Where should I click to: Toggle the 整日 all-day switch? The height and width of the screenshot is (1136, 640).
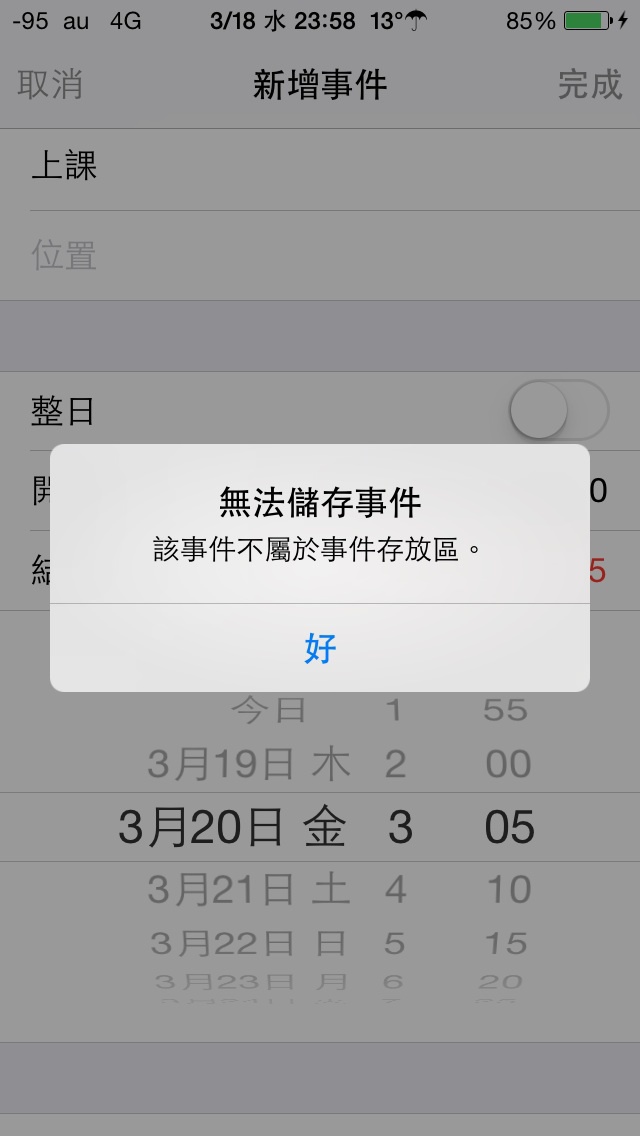(559, 410)
